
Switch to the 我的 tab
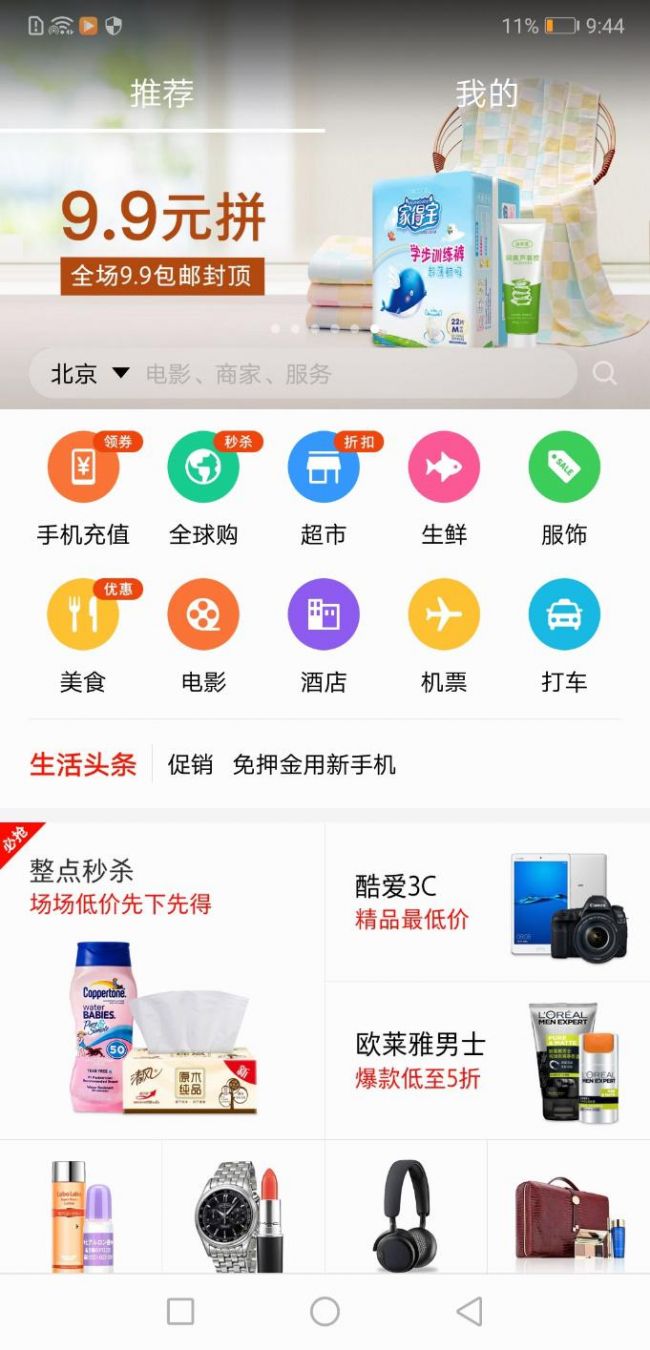point(487,94)
